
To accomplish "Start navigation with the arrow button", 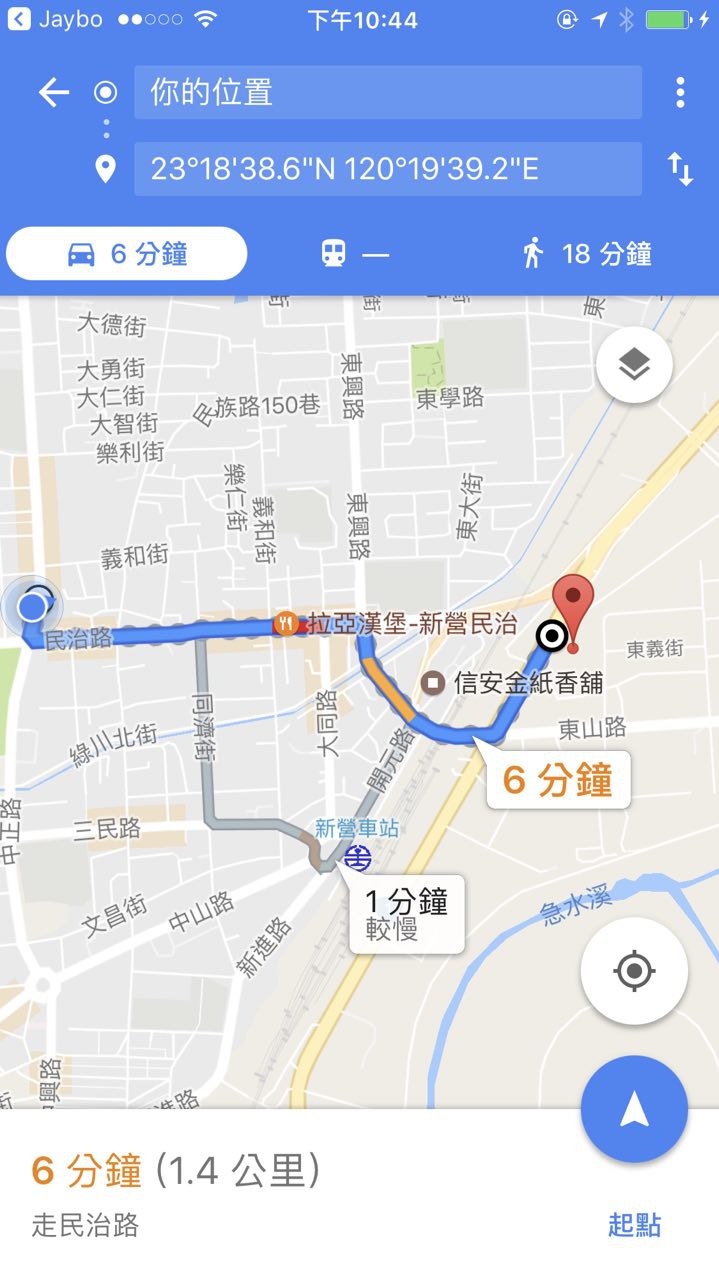I will point(634,1109).
